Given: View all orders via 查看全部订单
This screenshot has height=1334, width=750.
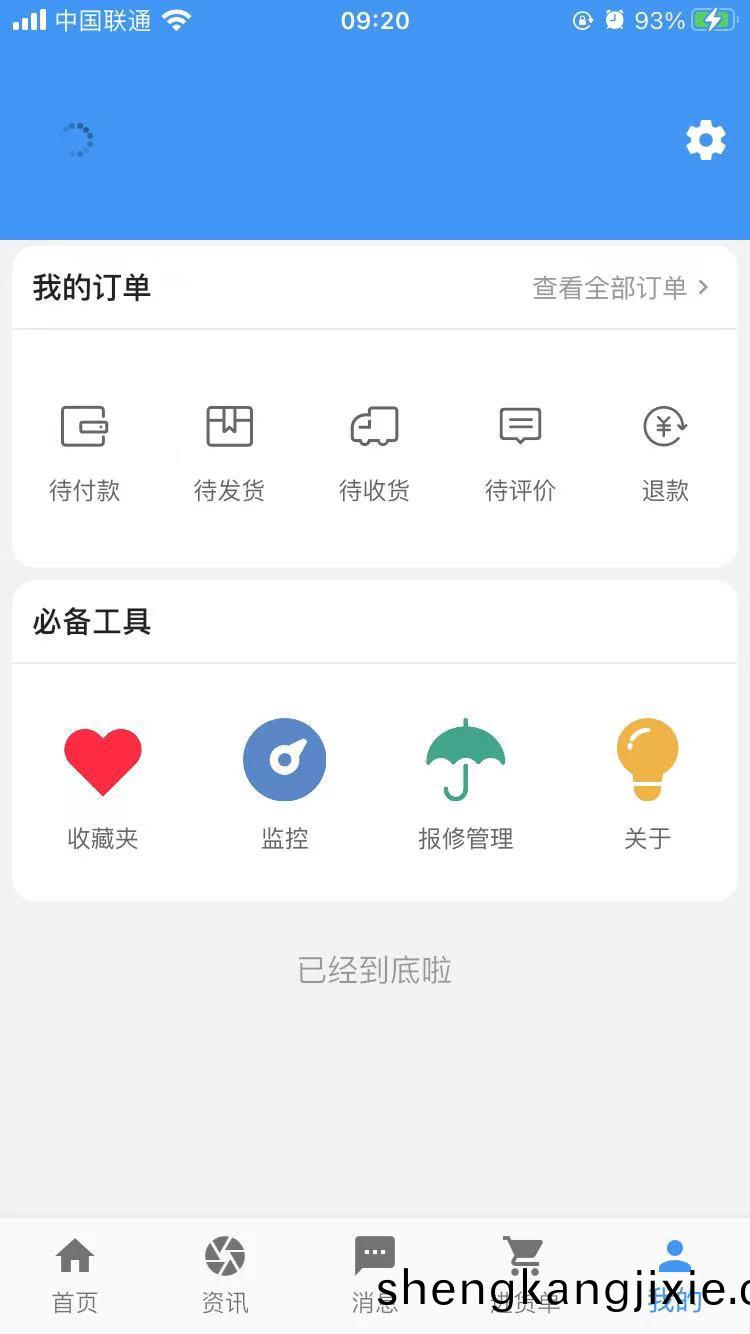Looking at the screenshot, I should [620, 288].
